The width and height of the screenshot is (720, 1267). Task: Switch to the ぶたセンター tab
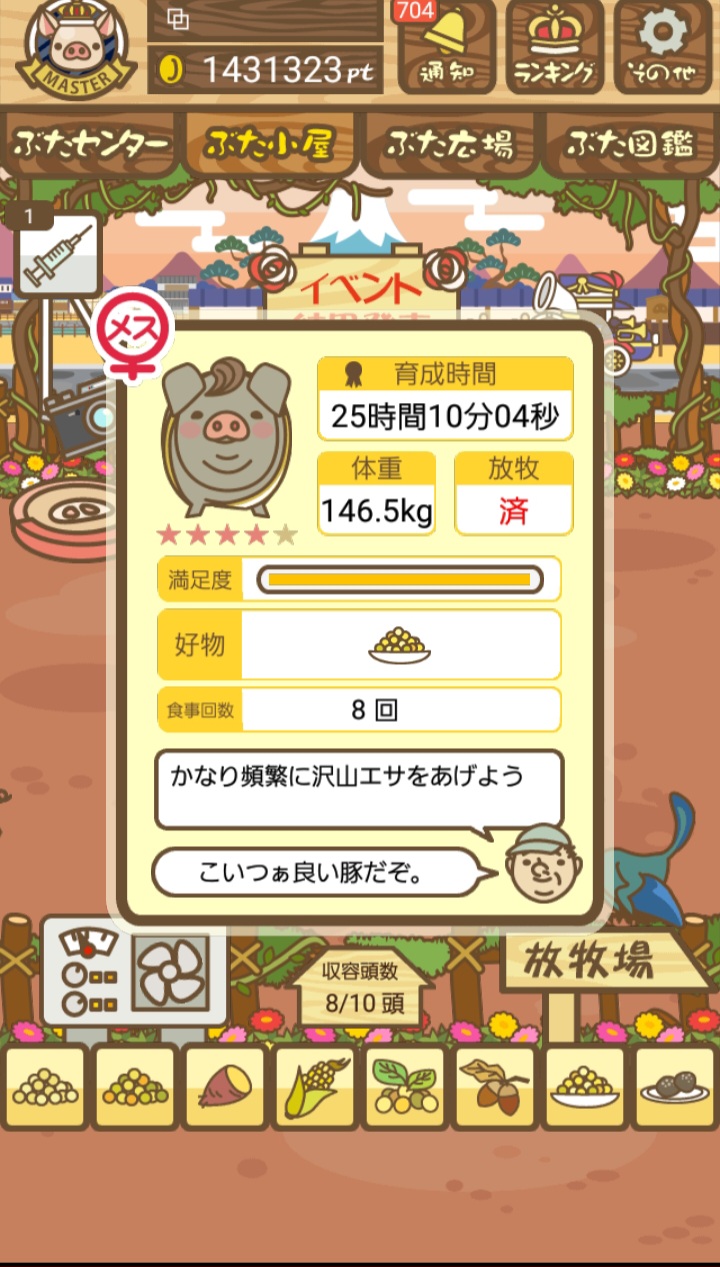point(91,145)
